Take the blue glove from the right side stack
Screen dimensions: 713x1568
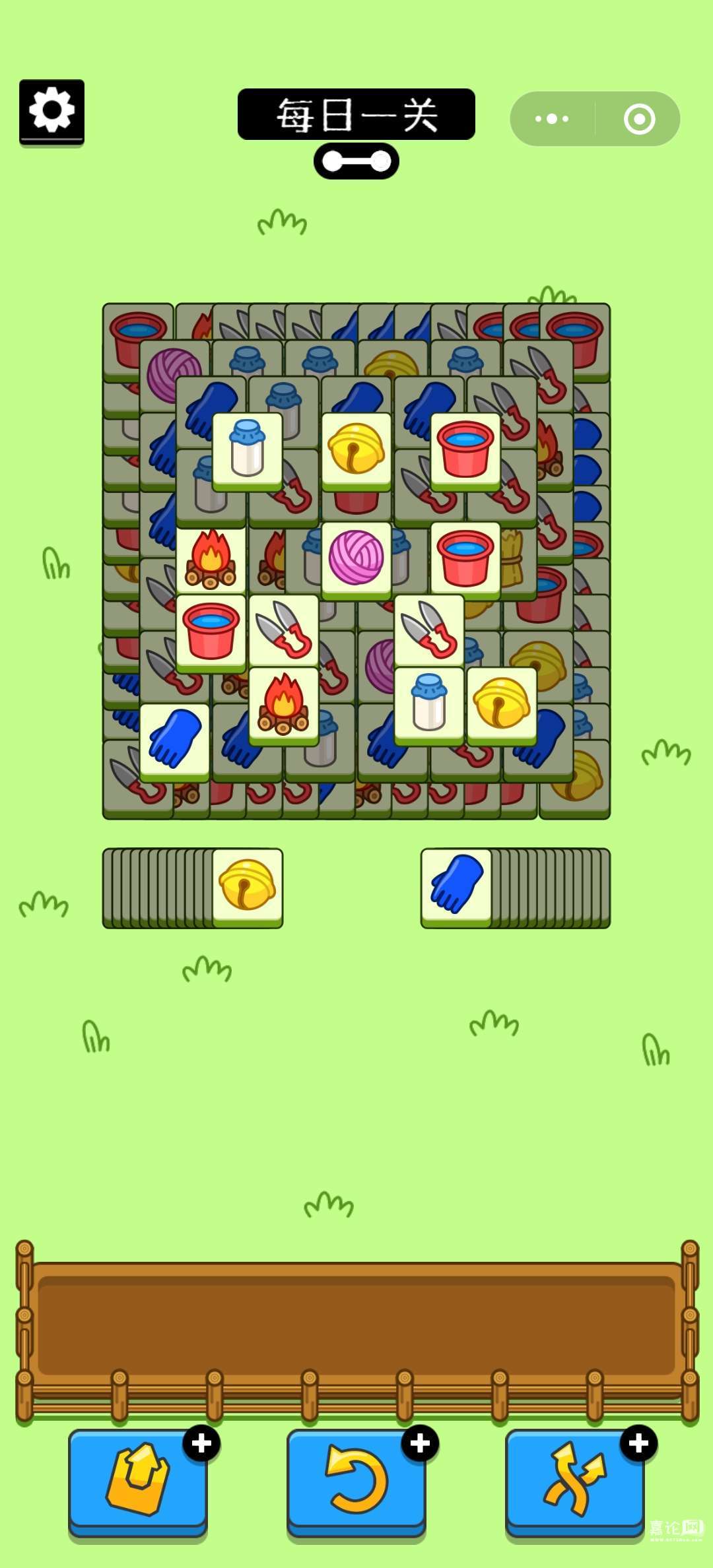point(456,885)
